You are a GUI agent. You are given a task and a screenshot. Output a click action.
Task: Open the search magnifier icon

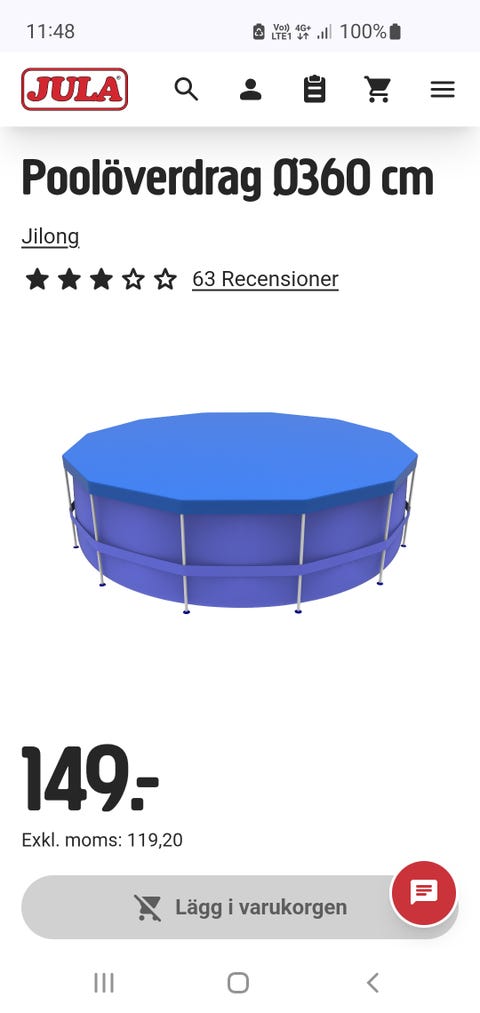[x=186, y=89]
